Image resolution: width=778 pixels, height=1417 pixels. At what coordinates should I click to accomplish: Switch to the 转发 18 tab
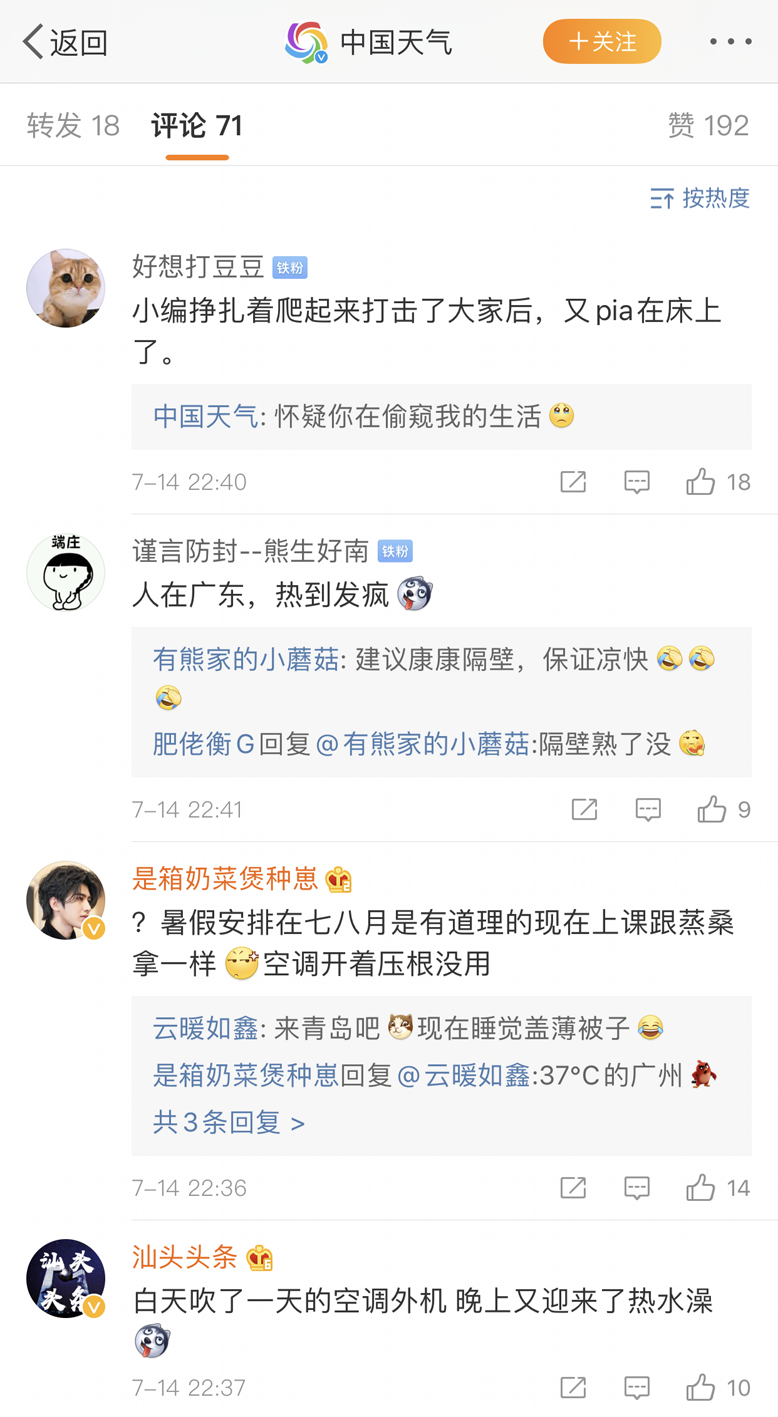73,125
